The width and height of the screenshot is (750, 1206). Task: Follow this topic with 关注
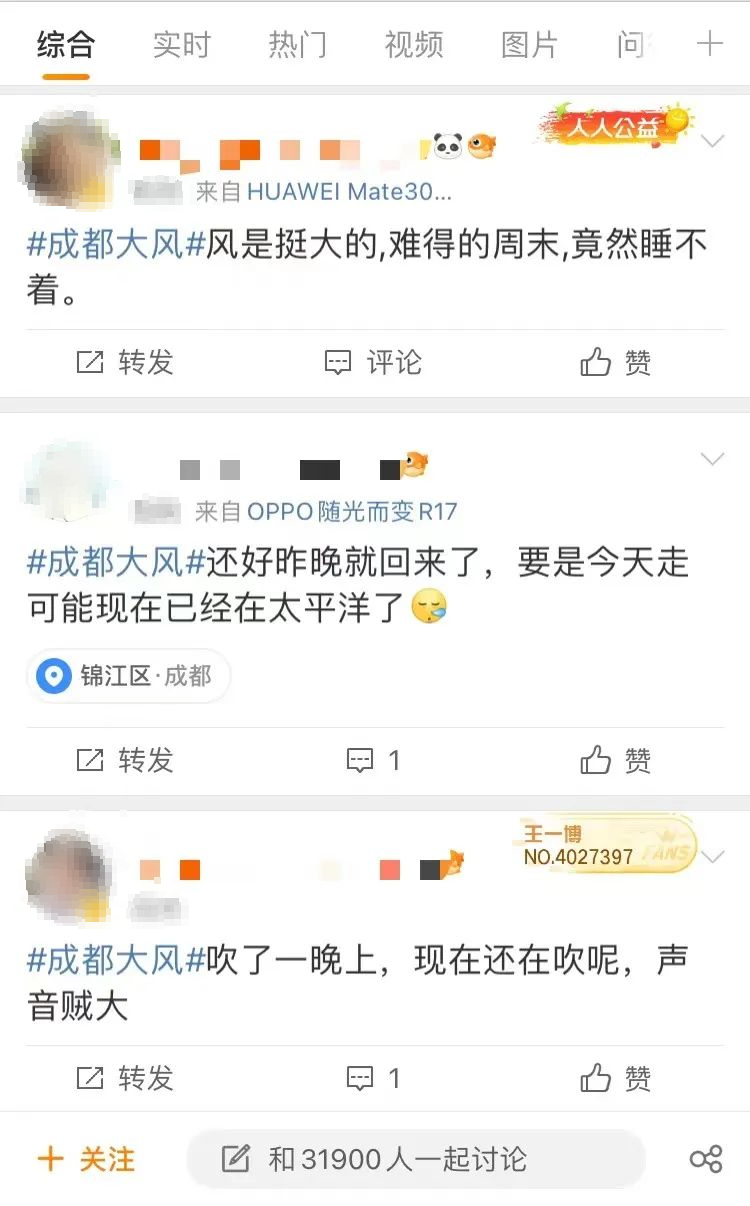pos(86,1159)
